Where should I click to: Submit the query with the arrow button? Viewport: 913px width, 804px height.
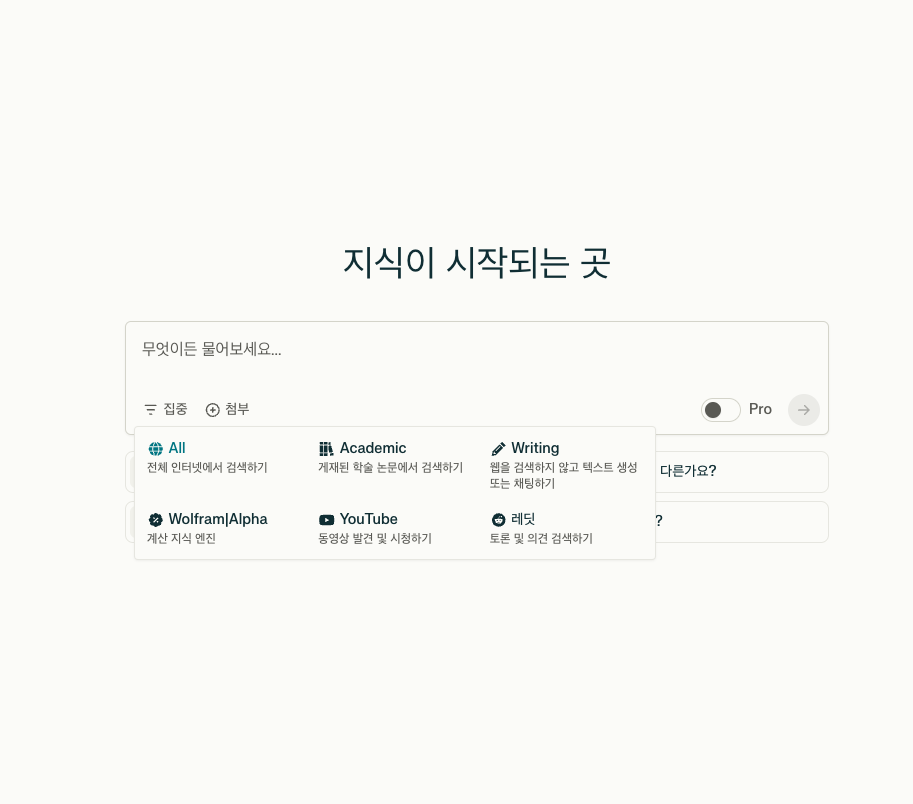803,410
